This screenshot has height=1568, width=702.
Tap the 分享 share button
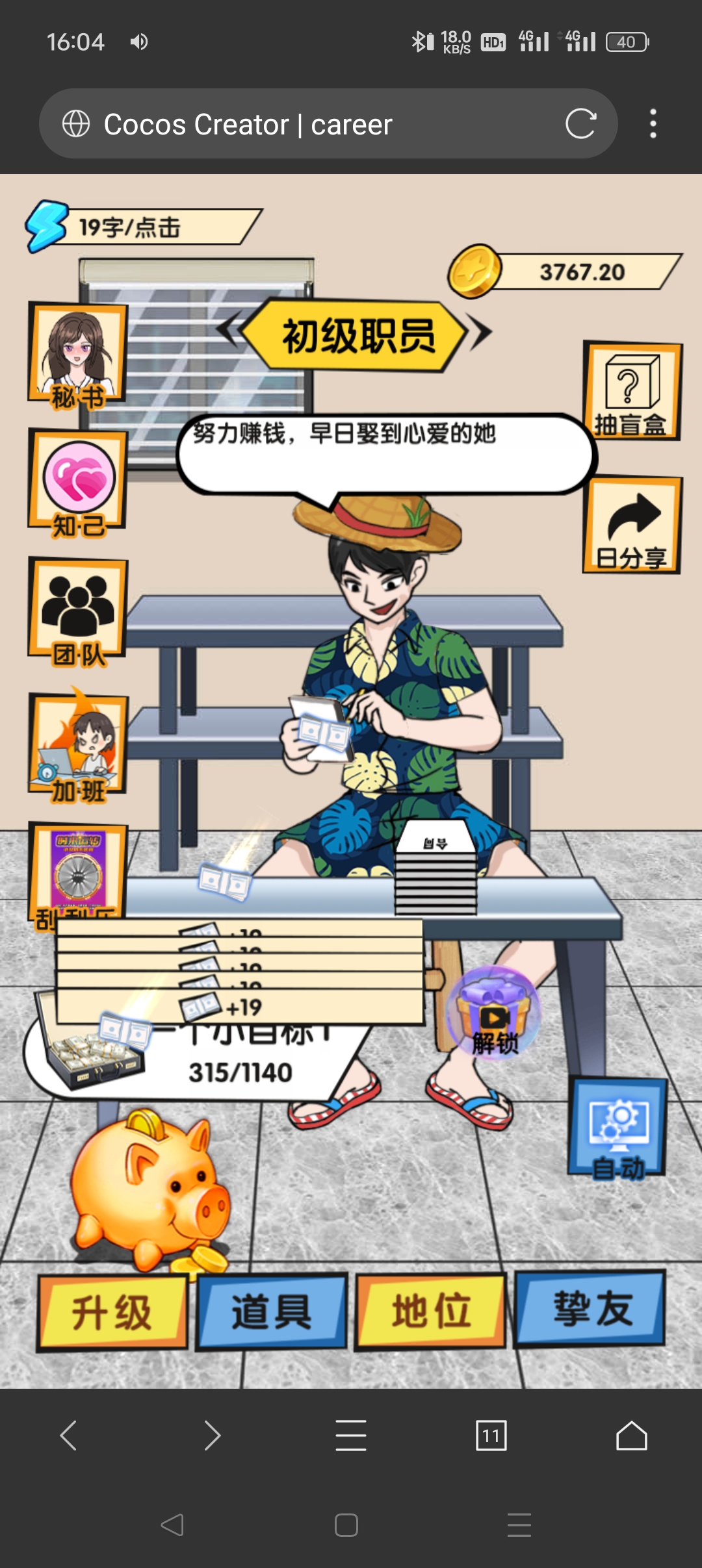[632, 526]
